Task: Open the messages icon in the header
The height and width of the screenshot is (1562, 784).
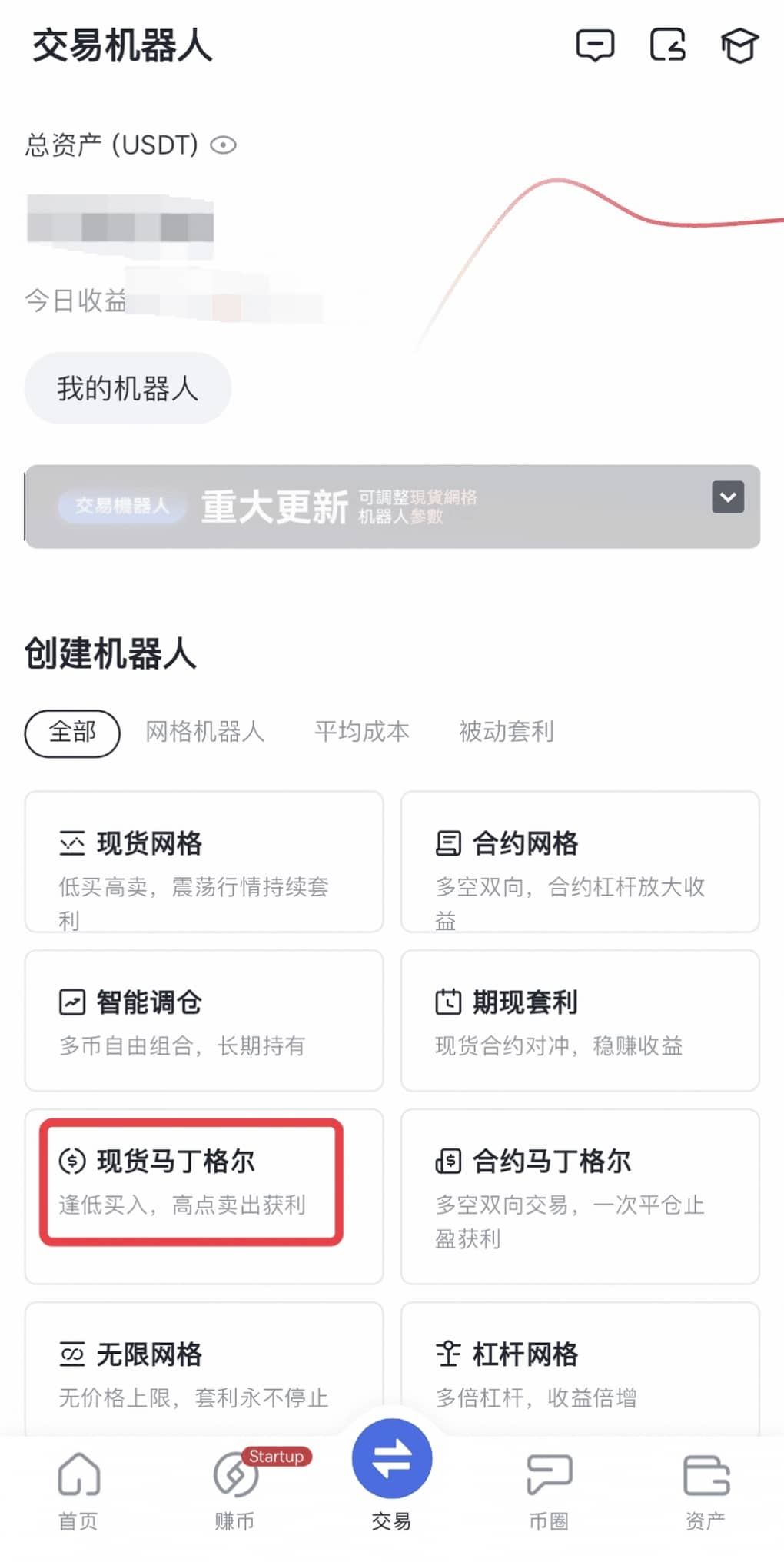Action: tap(595, 45)
